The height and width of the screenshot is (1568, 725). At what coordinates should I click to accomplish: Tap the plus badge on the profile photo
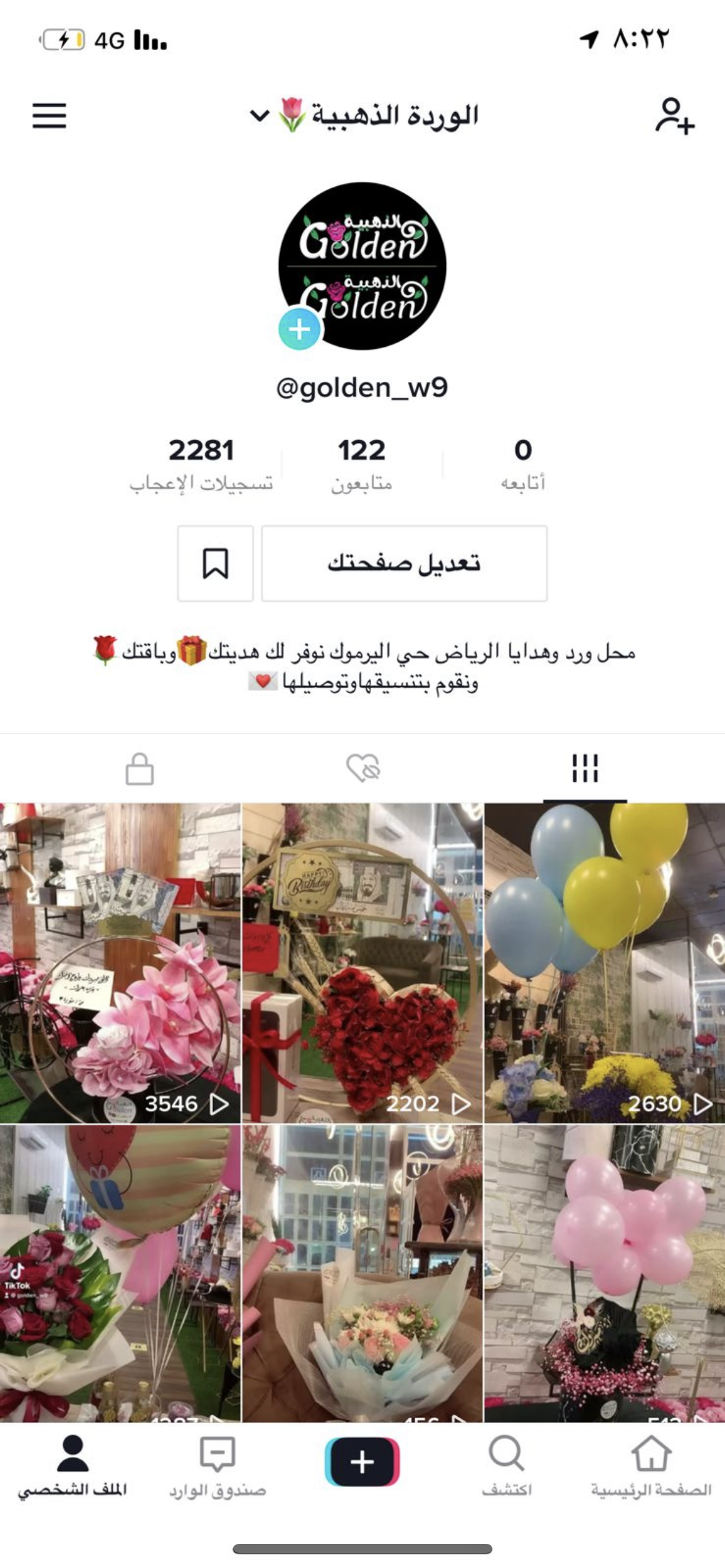[x=299, y=329]
